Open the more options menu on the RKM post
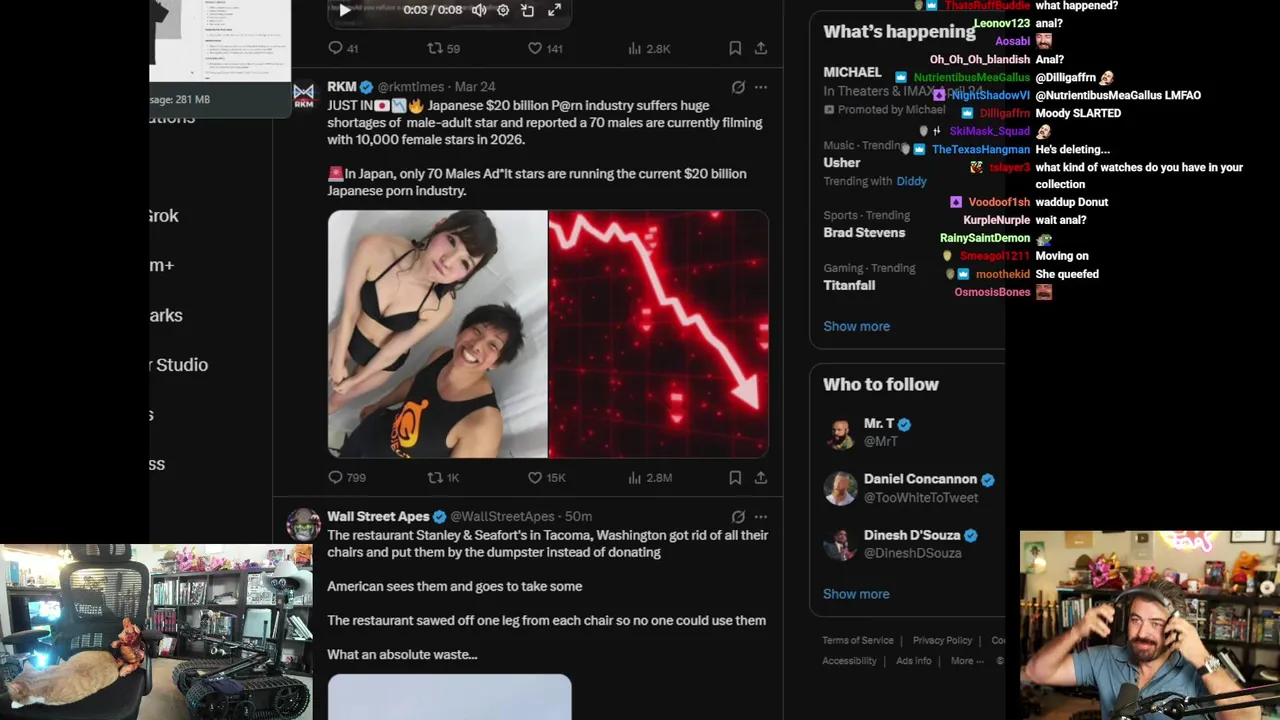 coord(761,87)
